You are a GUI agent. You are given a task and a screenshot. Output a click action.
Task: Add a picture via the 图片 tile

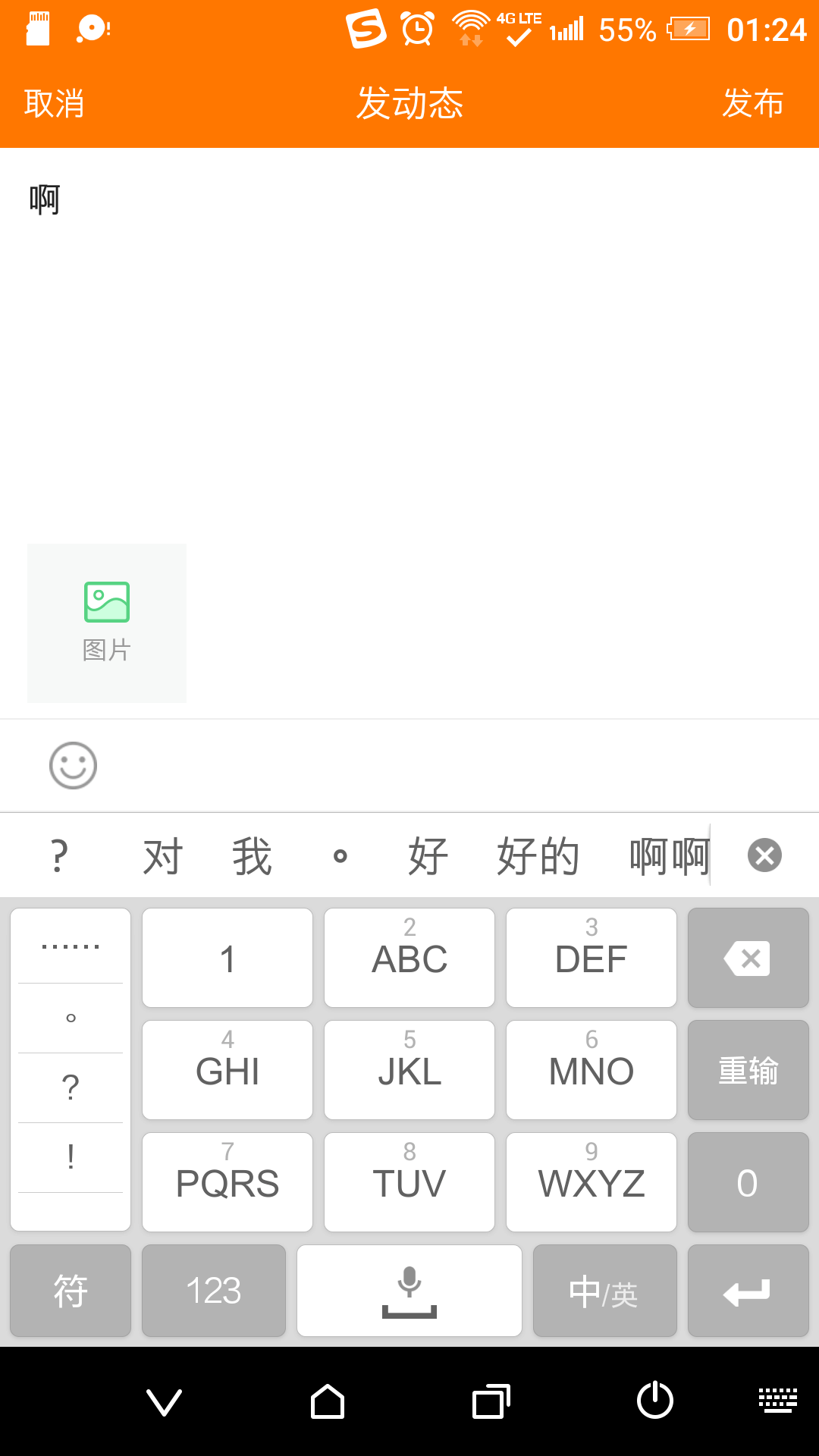(107, 623)
